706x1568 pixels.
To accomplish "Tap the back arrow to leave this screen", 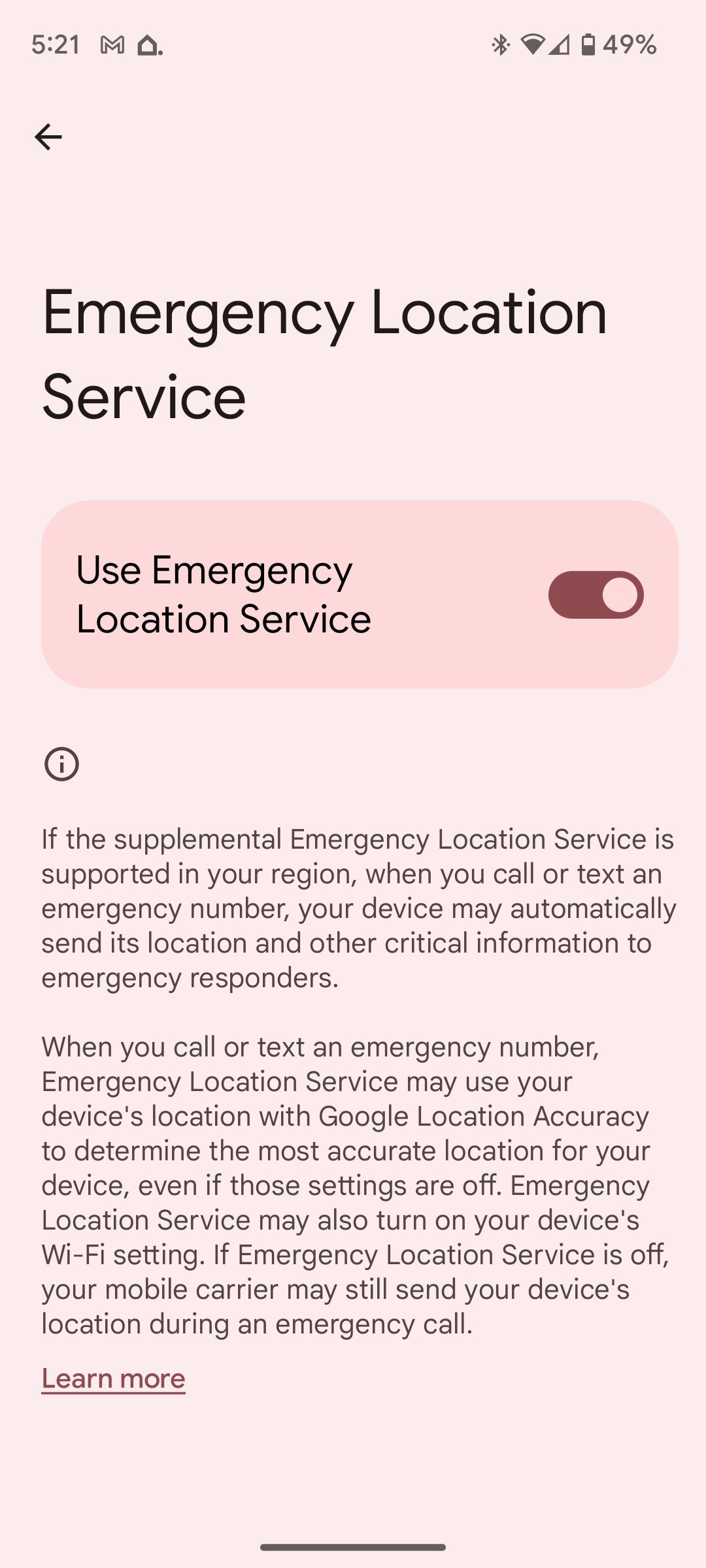I will [49, 137].
